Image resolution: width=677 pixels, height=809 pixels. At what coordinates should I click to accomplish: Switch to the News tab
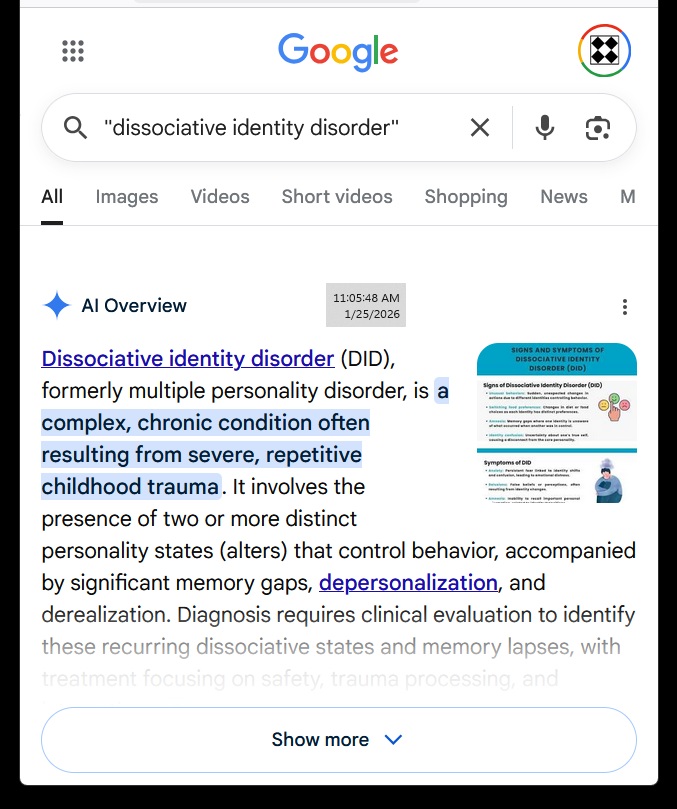pyautogui.click(x=564, y=197)
